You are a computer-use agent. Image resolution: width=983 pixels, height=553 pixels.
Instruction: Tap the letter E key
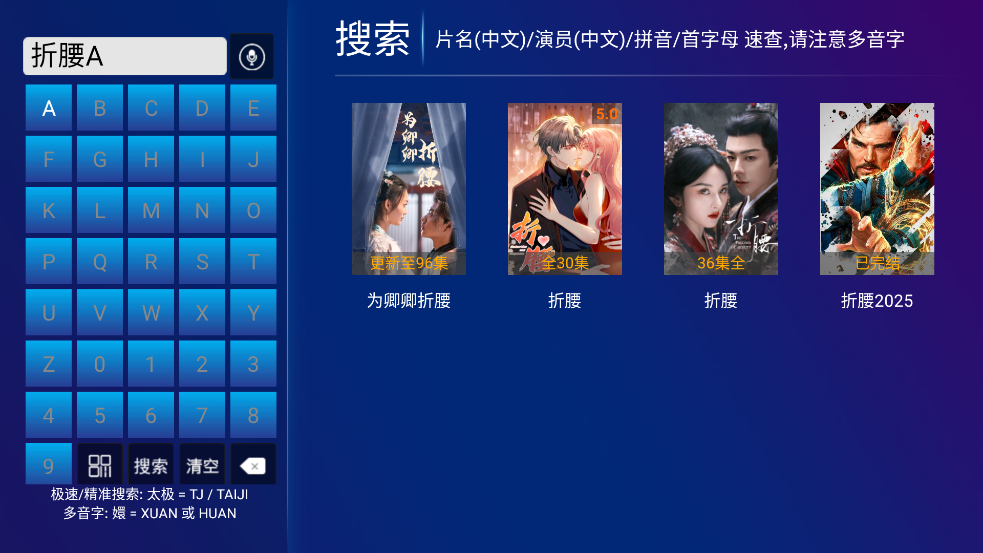pos(253,108)
